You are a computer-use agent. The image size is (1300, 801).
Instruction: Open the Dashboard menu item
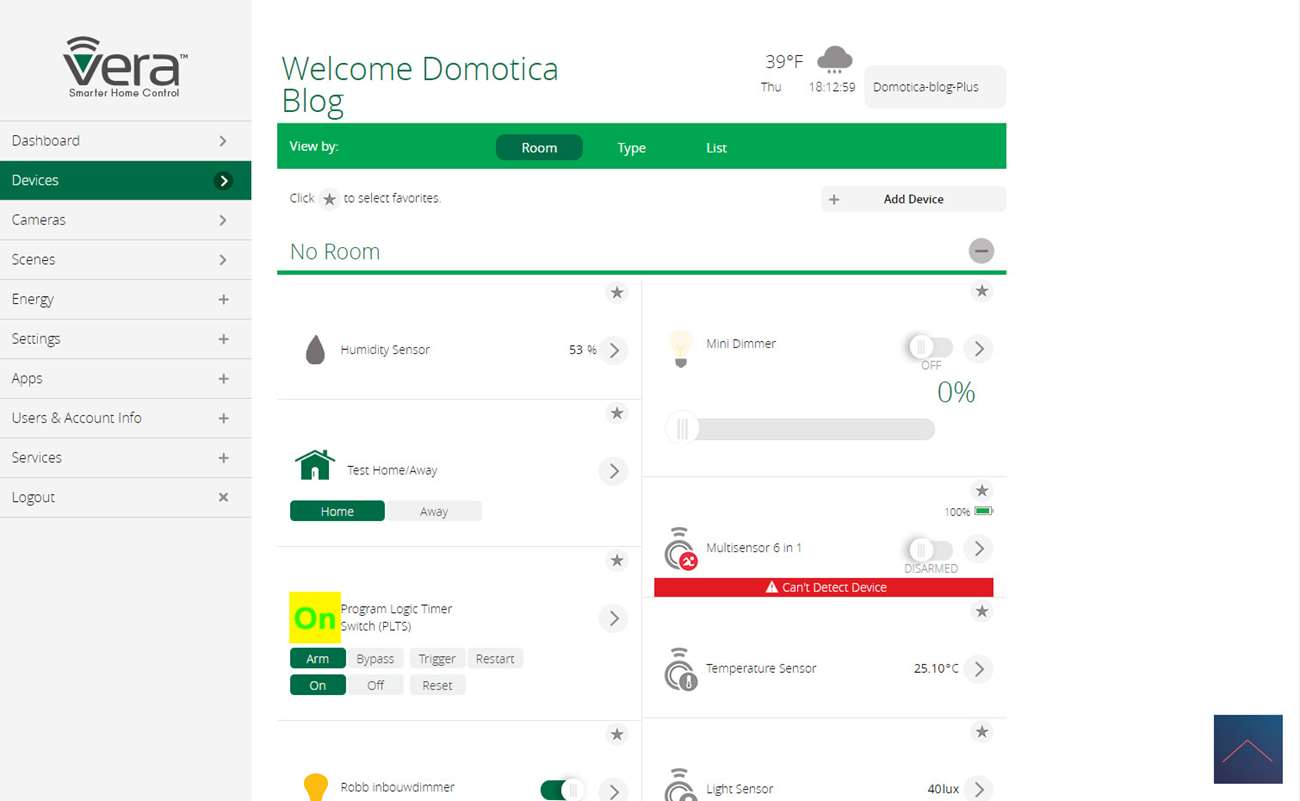click(125, 141)
